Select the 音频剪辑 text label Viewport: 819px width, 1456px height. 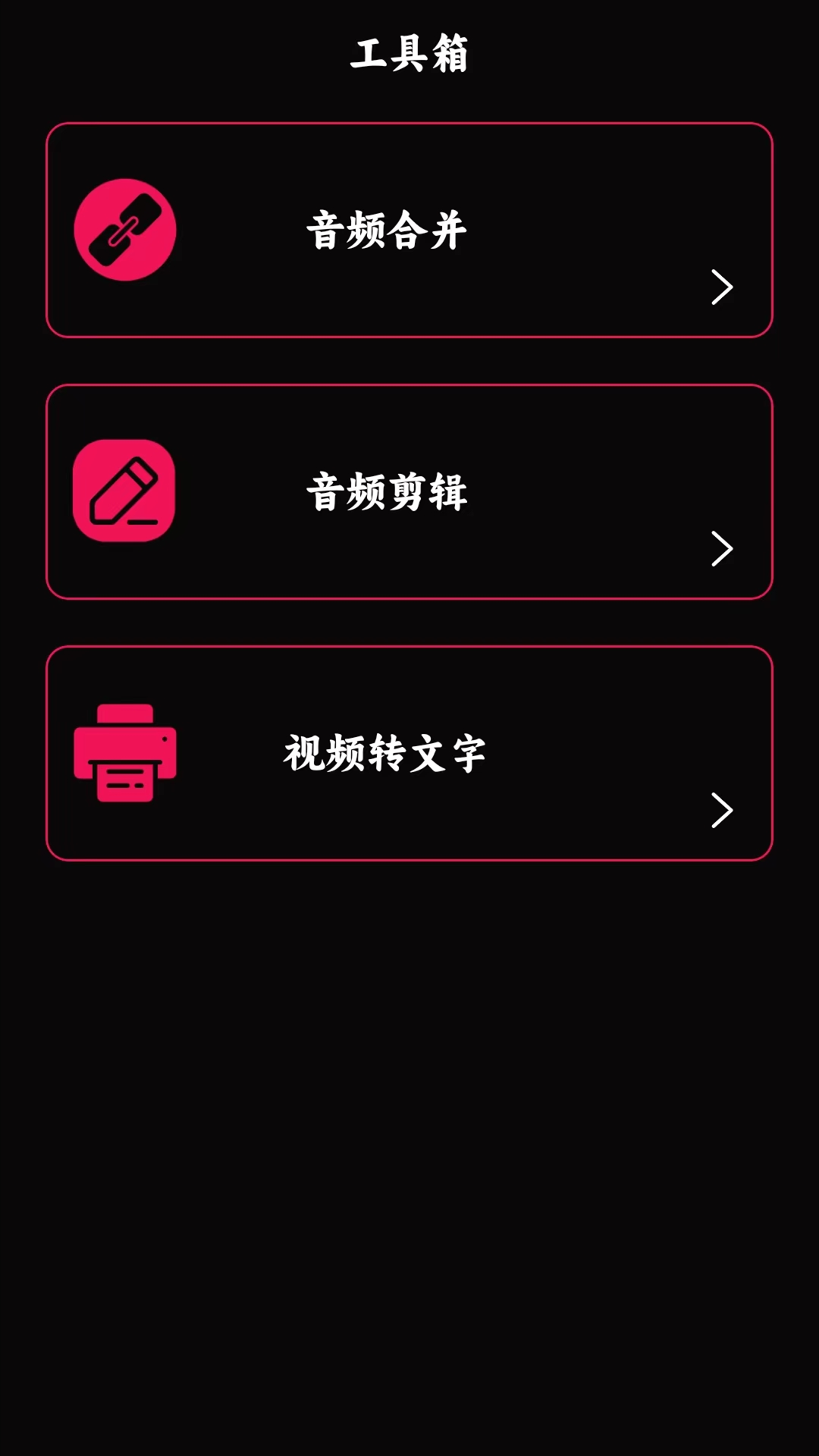(389, 491)
